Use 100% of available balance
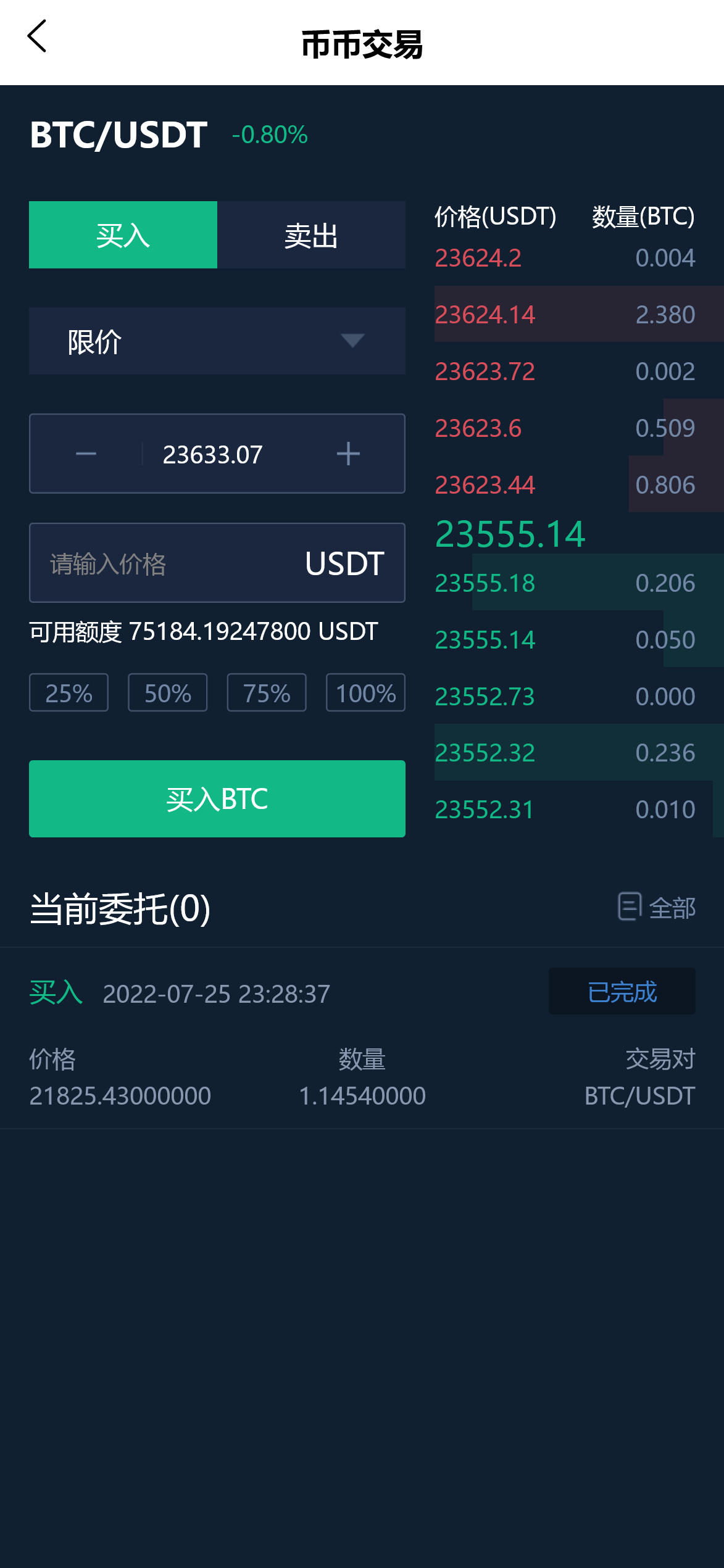 [x=365, y=693]
